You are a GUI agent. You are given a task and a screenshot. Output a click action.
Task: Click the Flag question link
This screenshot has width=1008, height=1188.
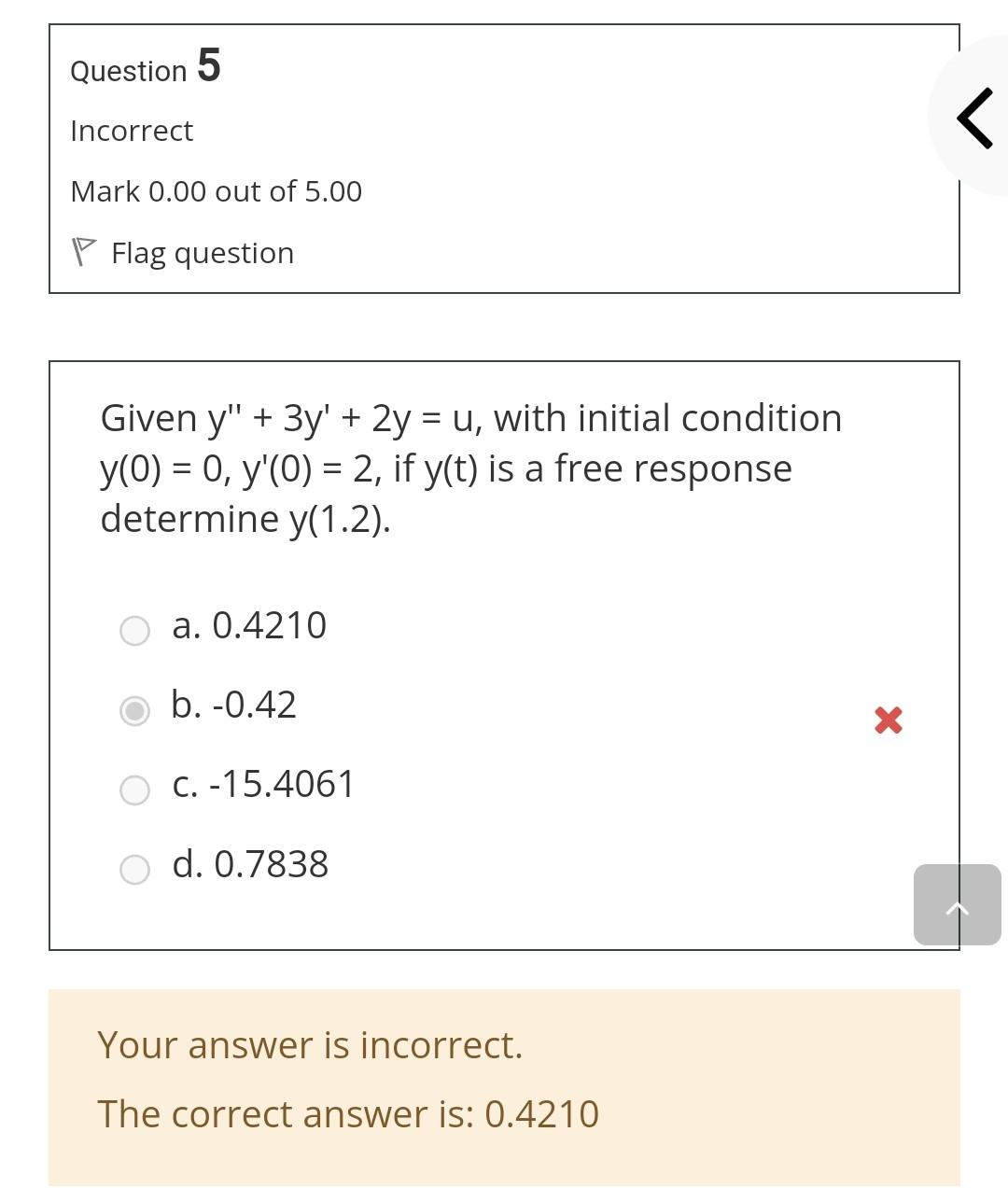pos(202,252)
